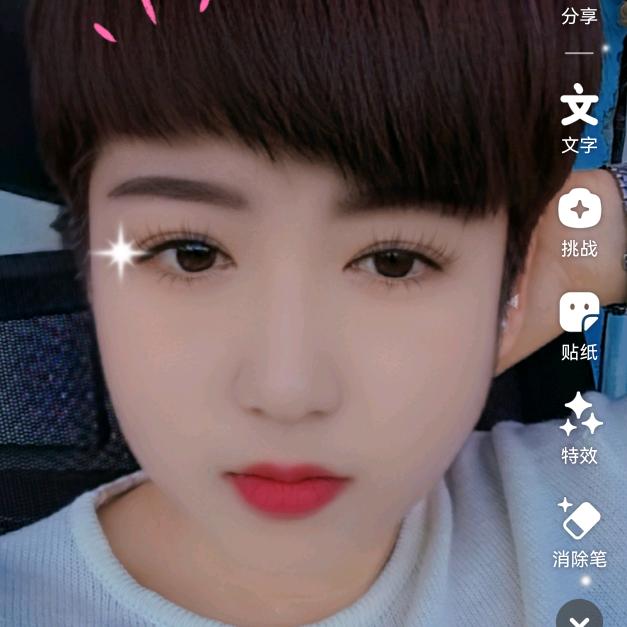
Task: Collapse the side toolbar with the X button
Action: tap(579, 613)
